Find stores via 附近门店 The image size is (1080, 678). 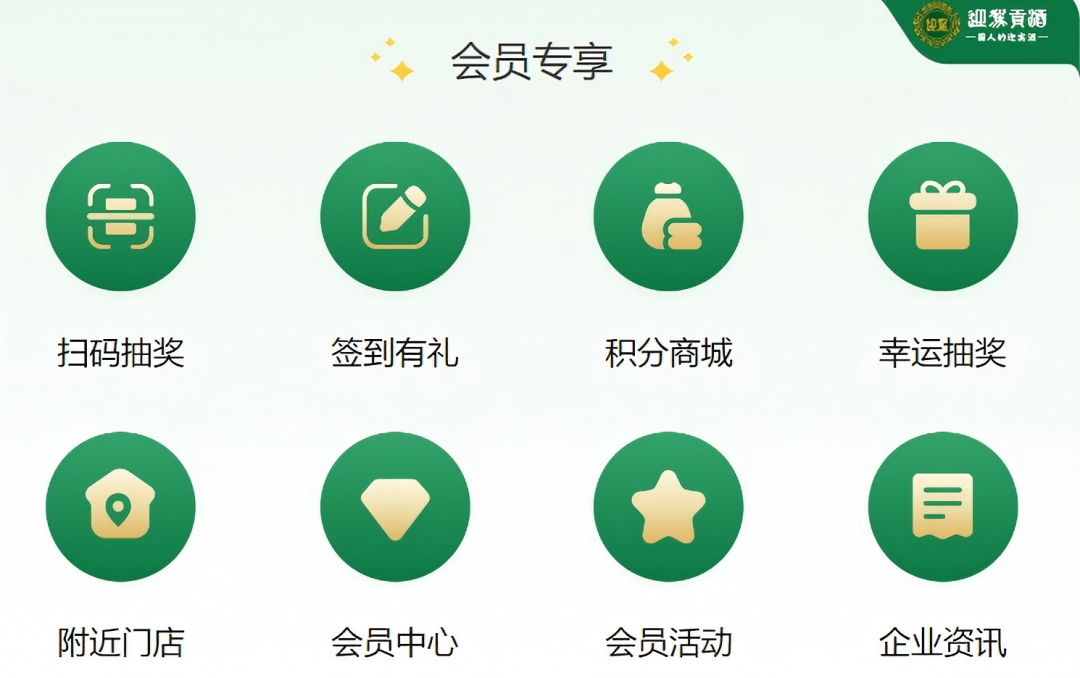click(120, 506)
